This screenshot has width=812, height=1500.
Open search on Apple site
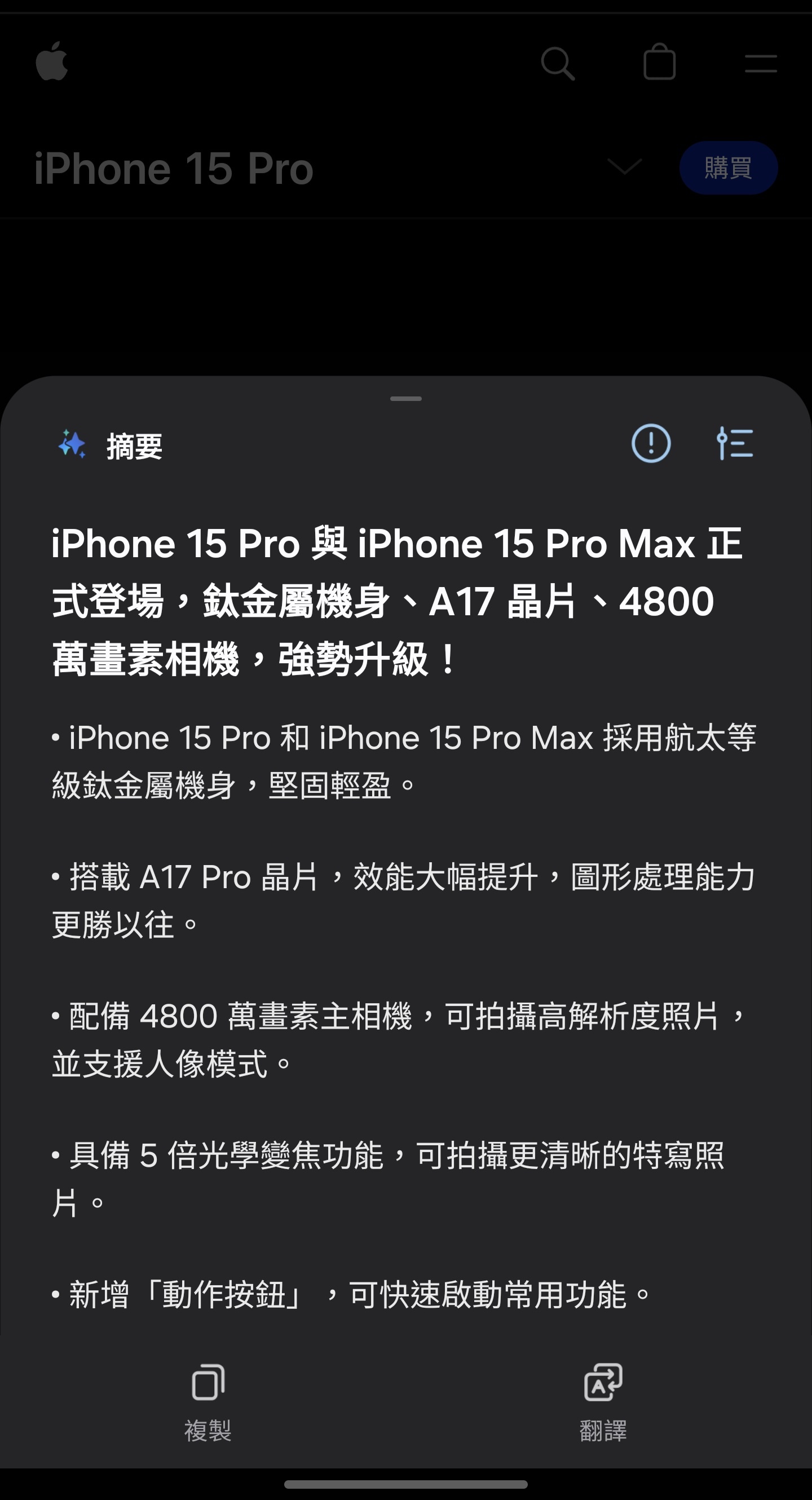pos(558,64)
